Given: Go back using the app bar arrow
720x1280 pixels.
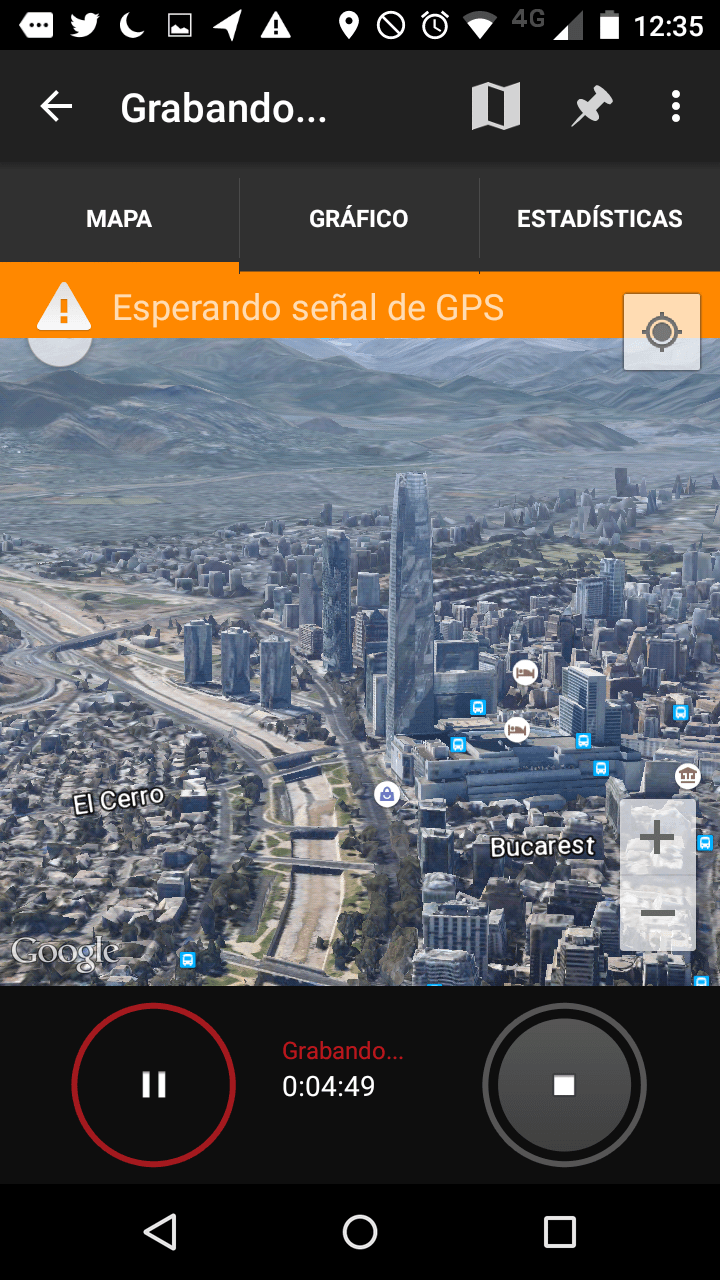Looking at the screenshot, I should click(x=56, y=106).
